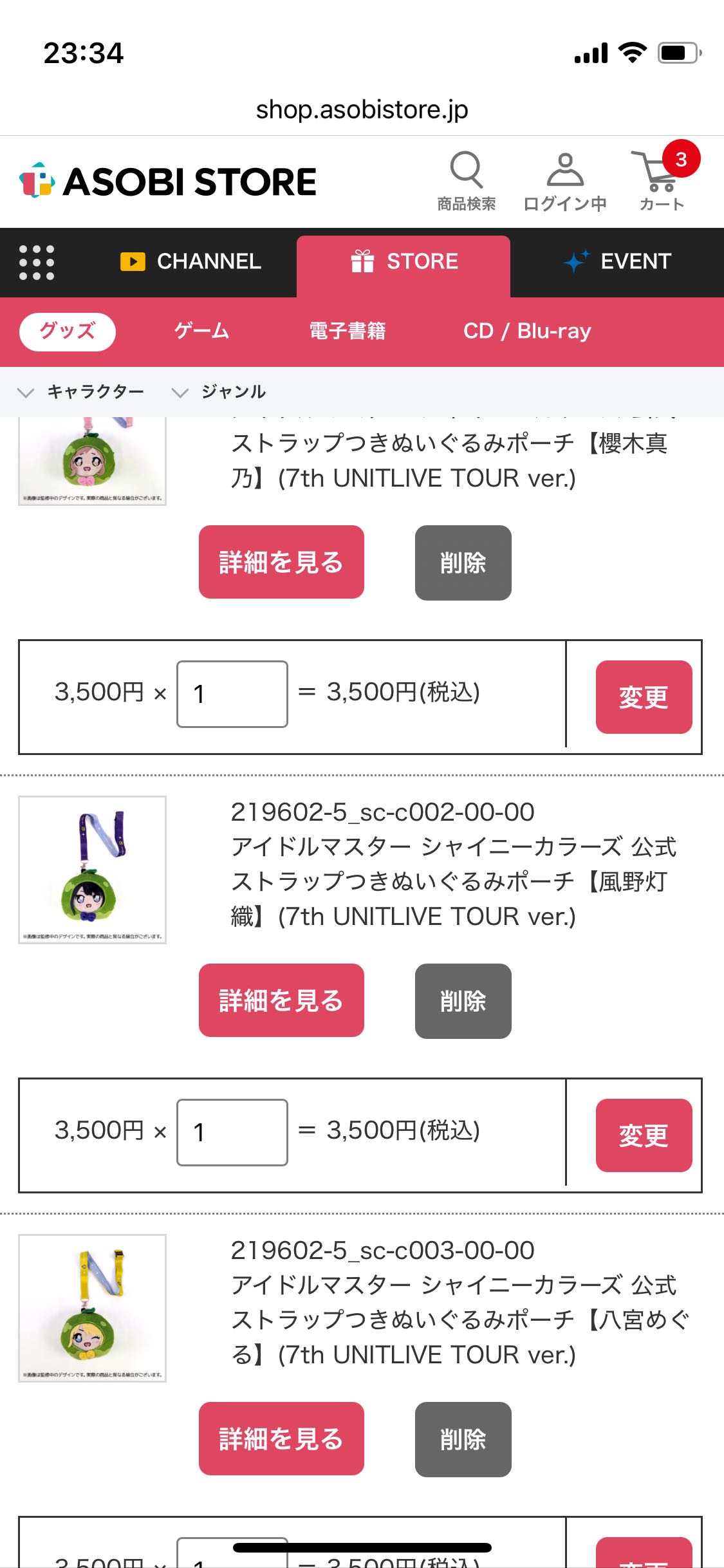Screen dimensions: 724x1568
Task: Remove the 風野灯織 pouch from cart
Action: pos(463,1001)
